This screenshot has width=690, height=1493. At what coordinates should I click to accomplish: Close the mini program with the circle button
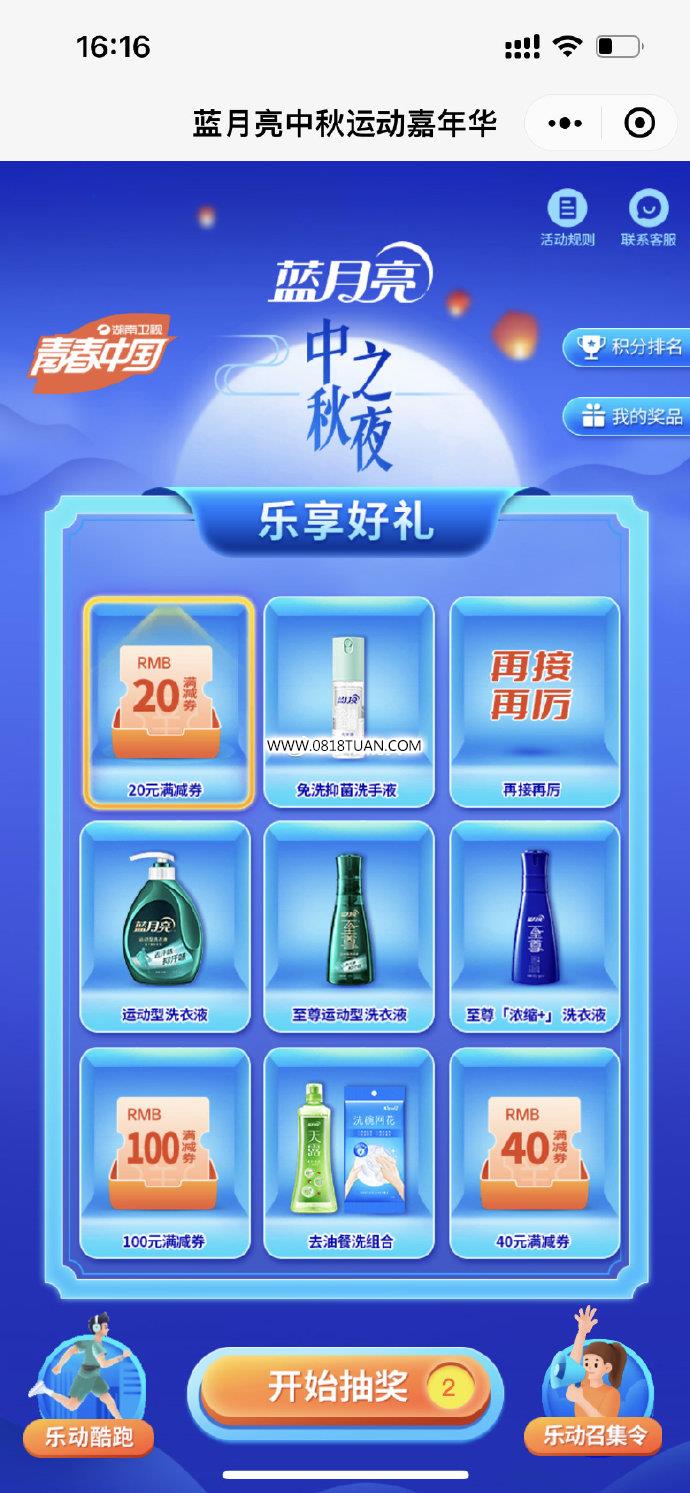(x=639, y=123)
